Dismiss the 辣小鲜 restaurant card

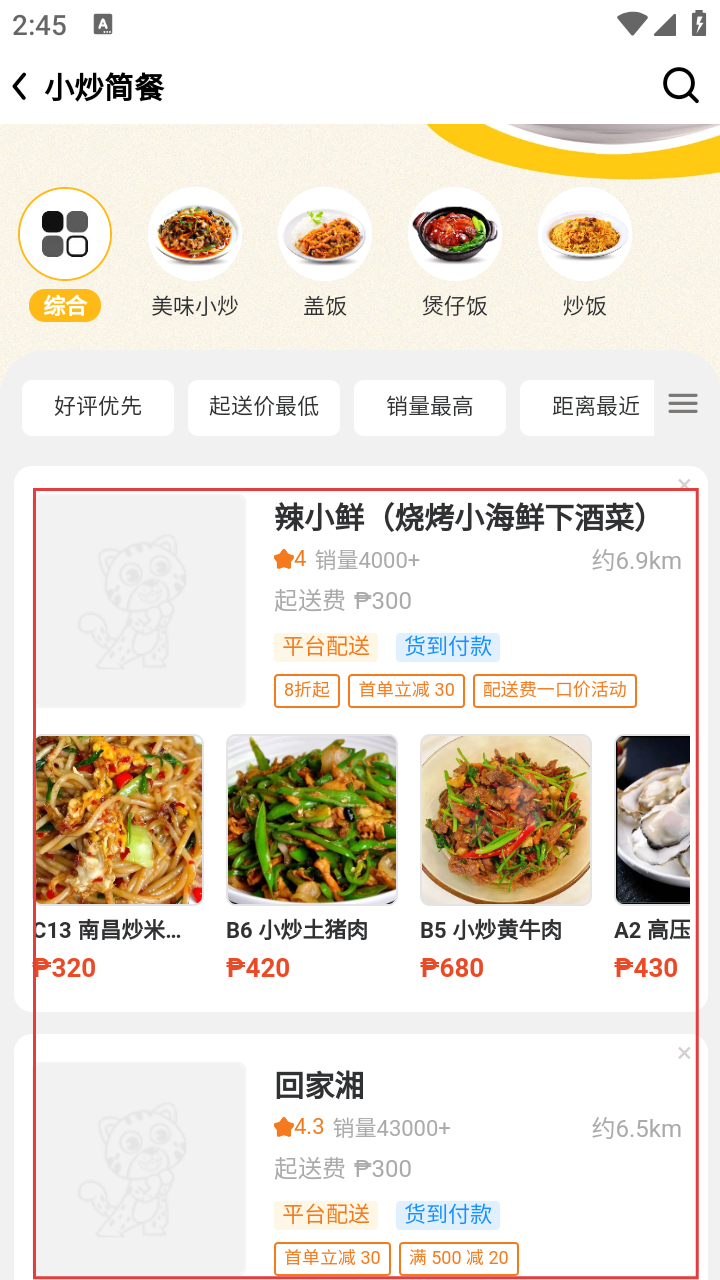tap(684, 485)
